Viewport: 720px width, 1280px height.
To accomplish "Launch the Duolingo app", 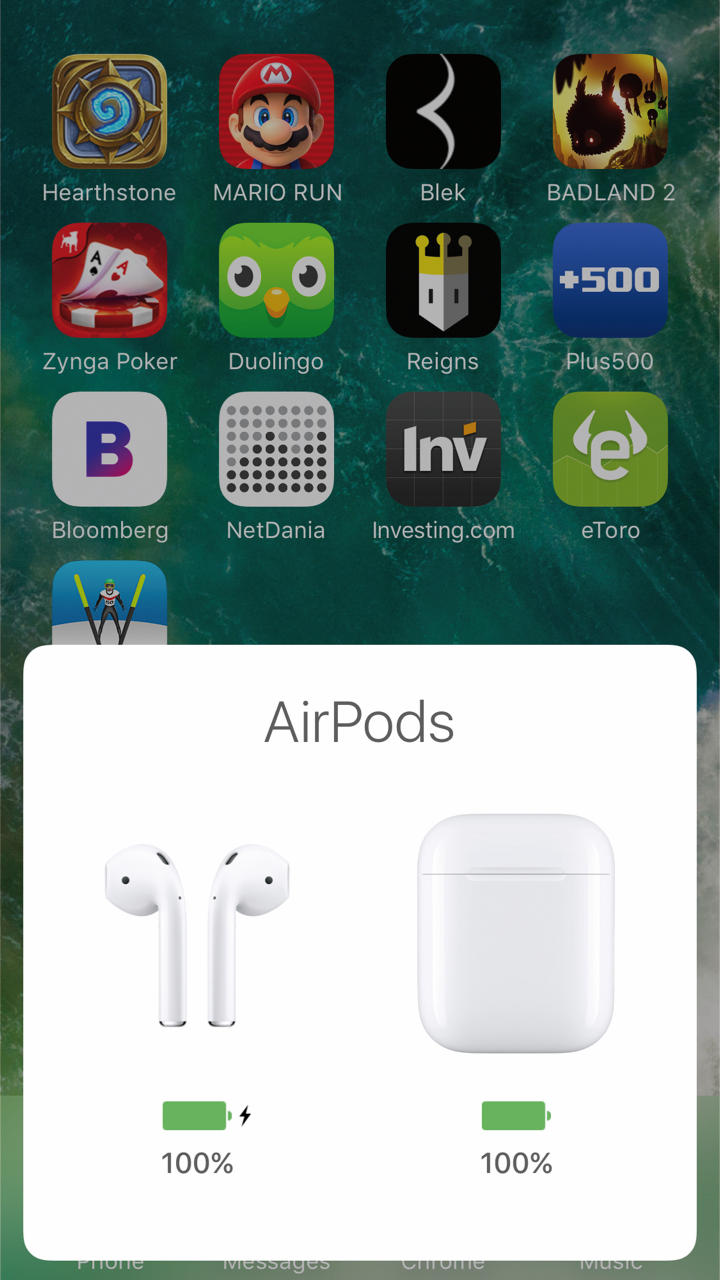I will tap(276, 280).
